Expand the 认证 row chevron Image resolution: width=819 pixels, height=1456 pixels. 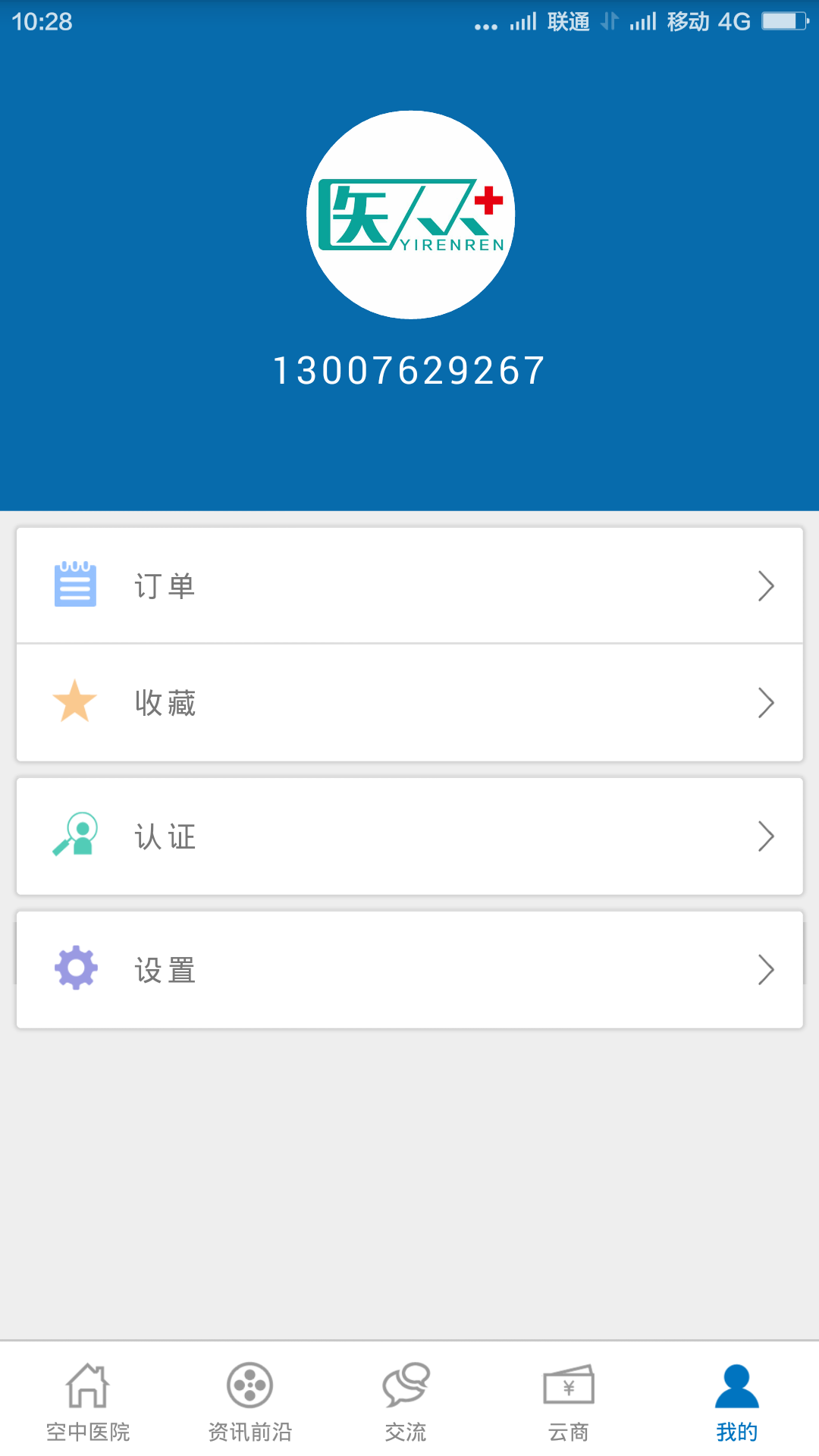[x=765, y=836]
